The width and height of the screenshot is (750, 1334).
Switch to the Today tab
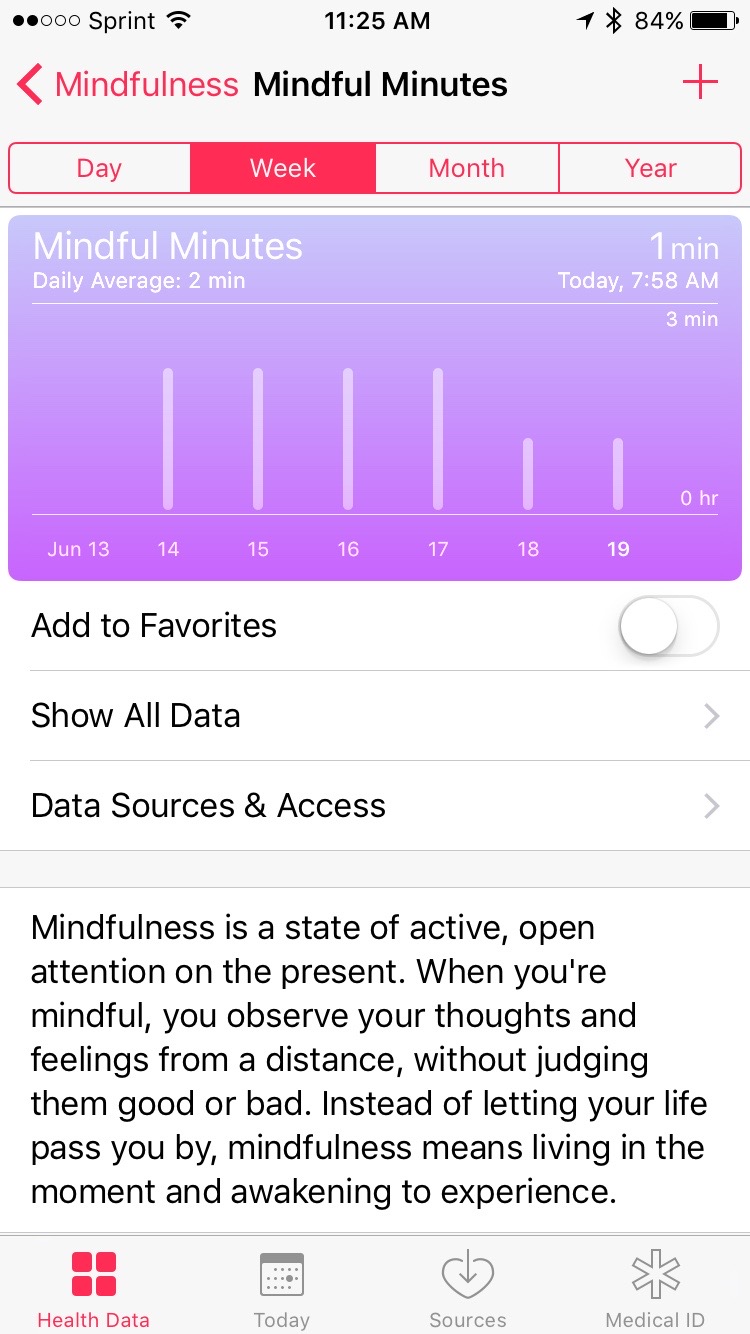point(281,1288)
